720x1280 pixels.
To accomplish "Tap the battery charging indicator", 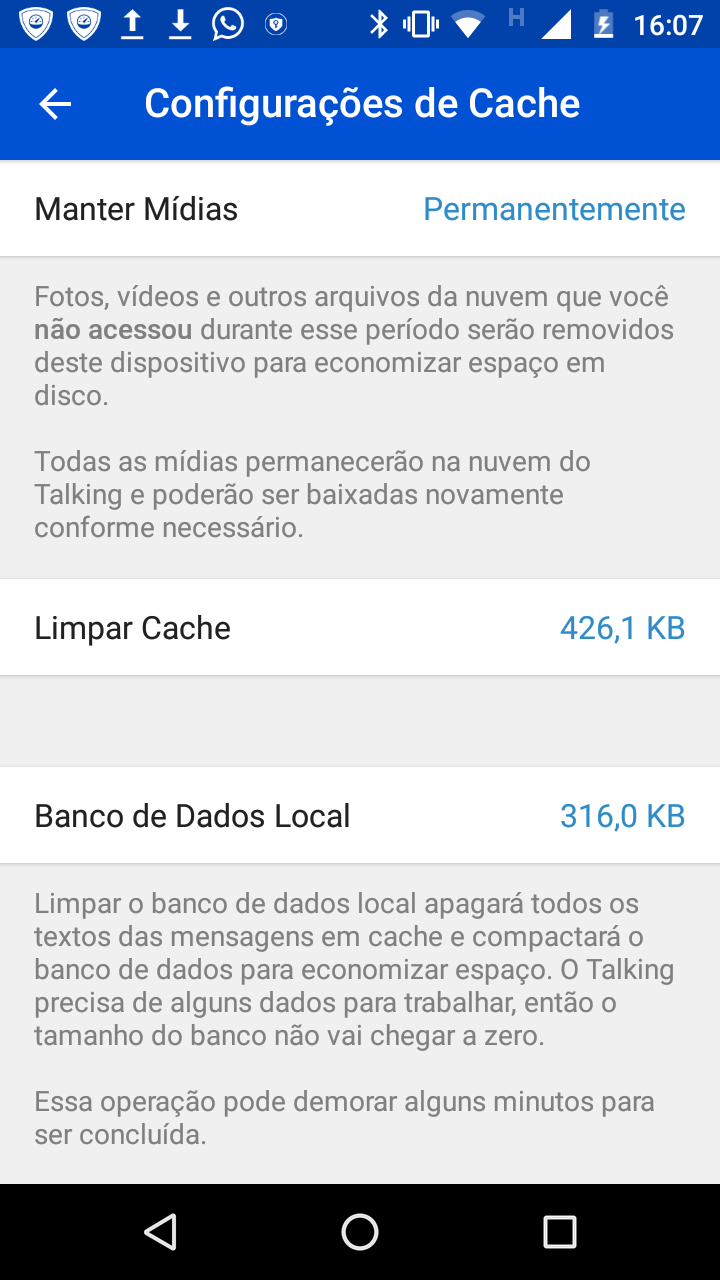I will (604, 24).
